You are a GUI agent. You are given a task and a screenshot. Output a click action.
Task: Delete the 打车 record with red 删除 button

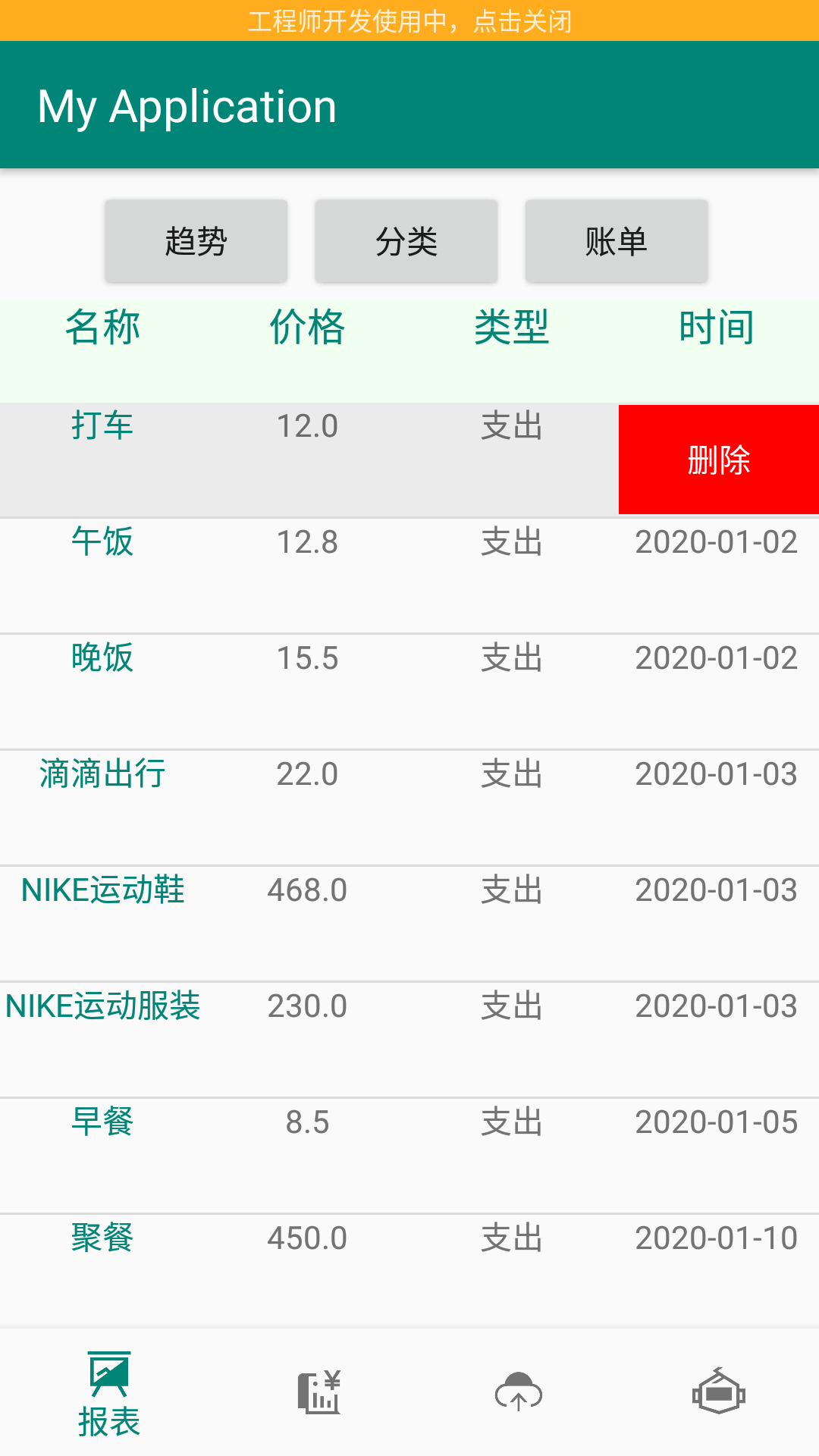point(719,460)
